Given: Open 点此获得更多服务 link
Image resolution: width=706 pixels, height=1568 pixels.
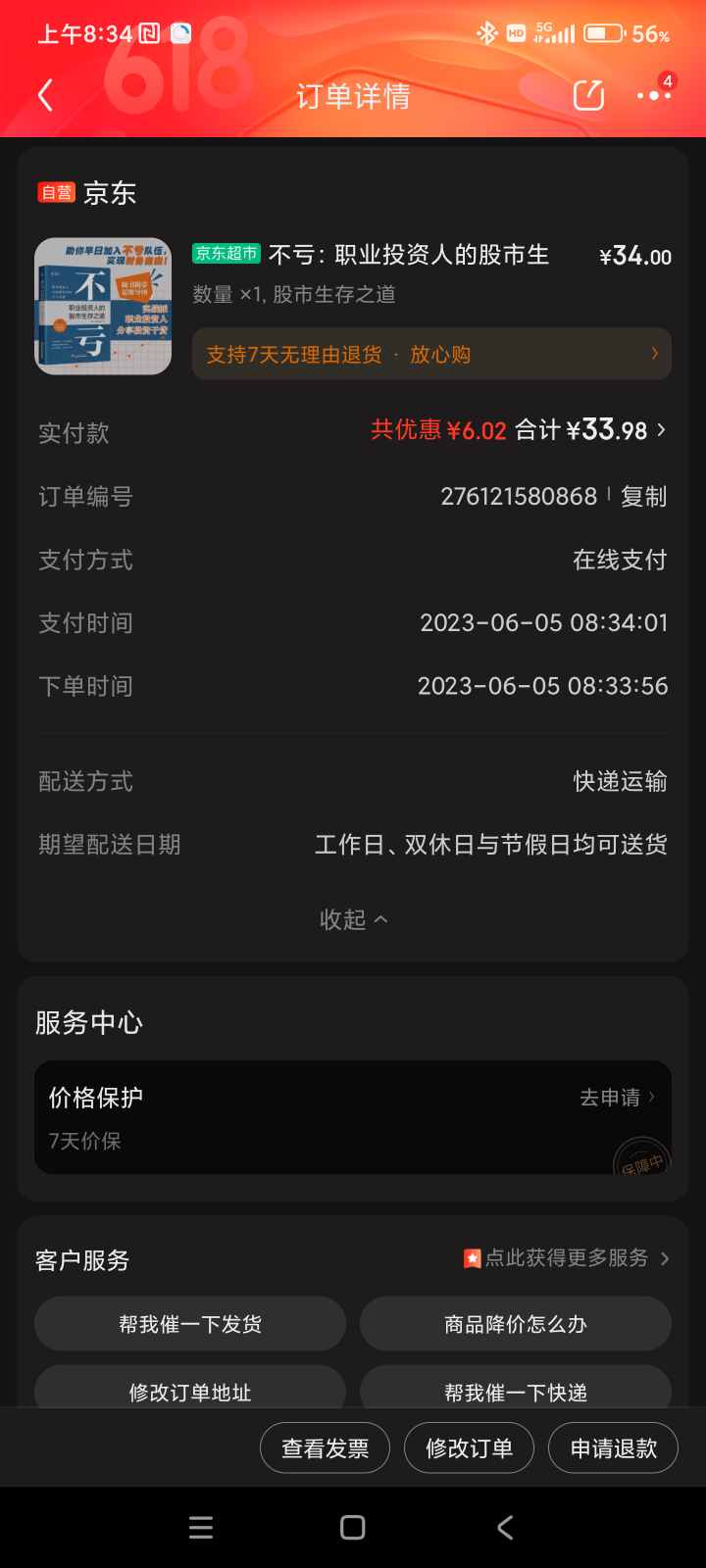Looking at the screenshot, I should pyautogui.click(x=569, y=1258).
